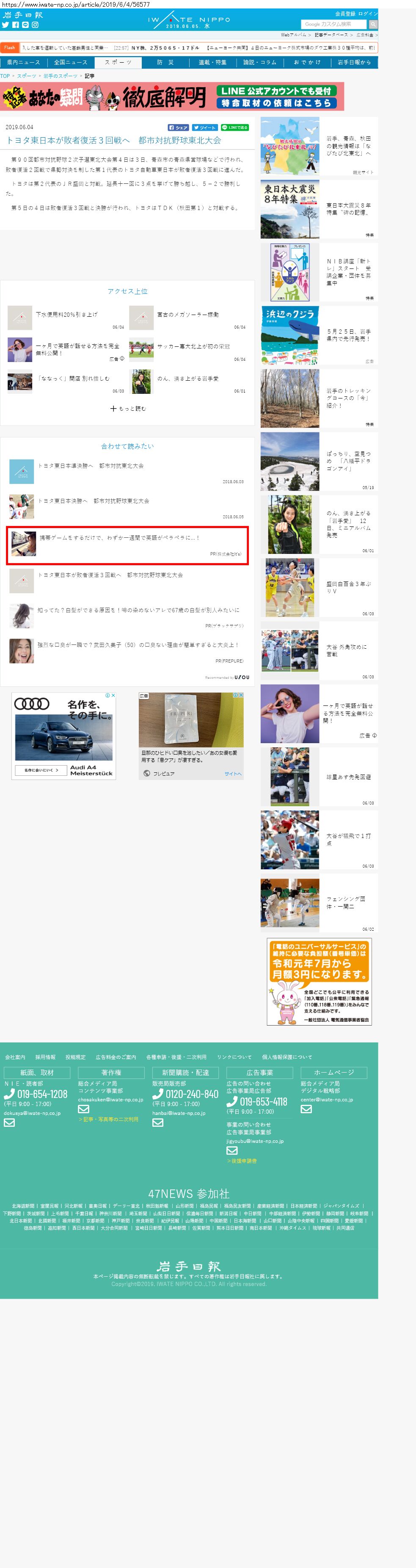Open the 東日本大震災8年特集 card
The width and height of the screenshot is (416, 1568).
pyautogui.click(x=319, y=209)
